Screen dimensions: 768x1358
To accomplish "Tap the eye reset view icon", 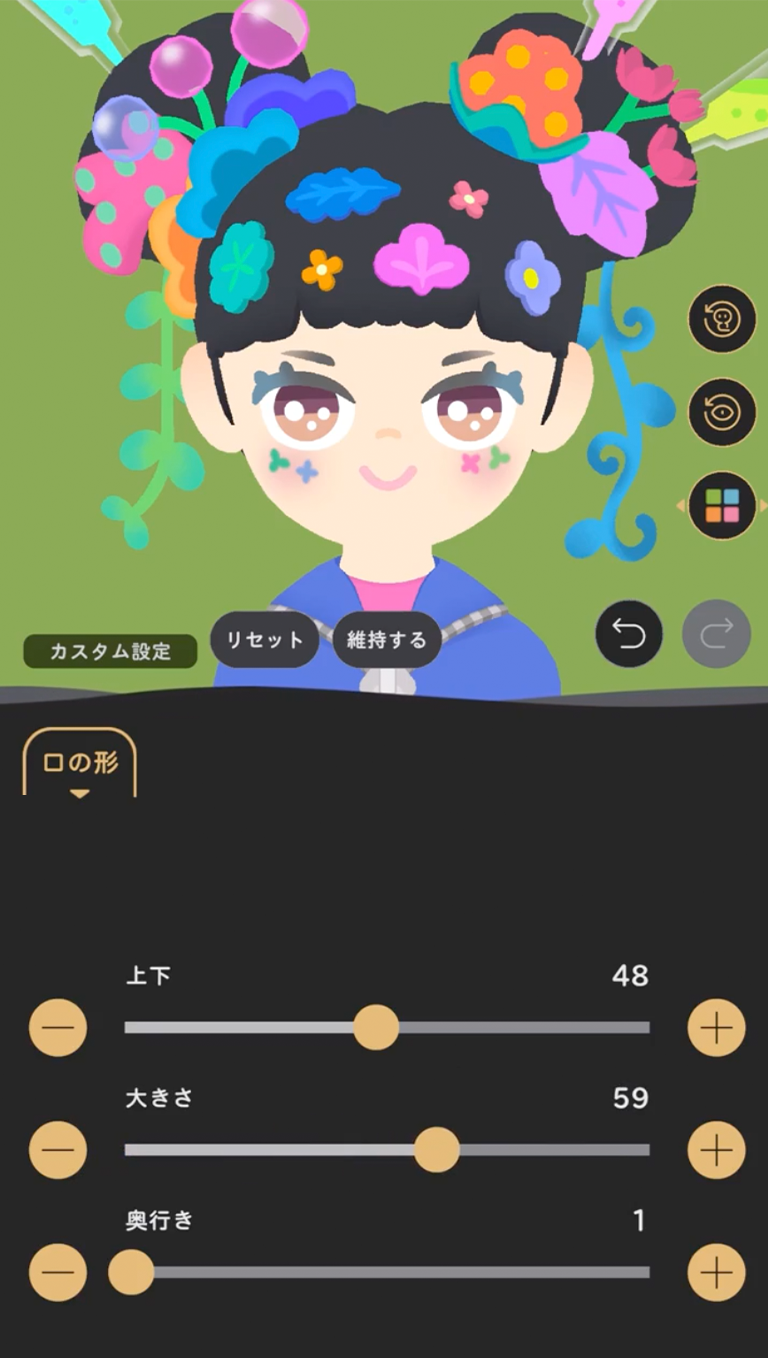I will (722, 412).
